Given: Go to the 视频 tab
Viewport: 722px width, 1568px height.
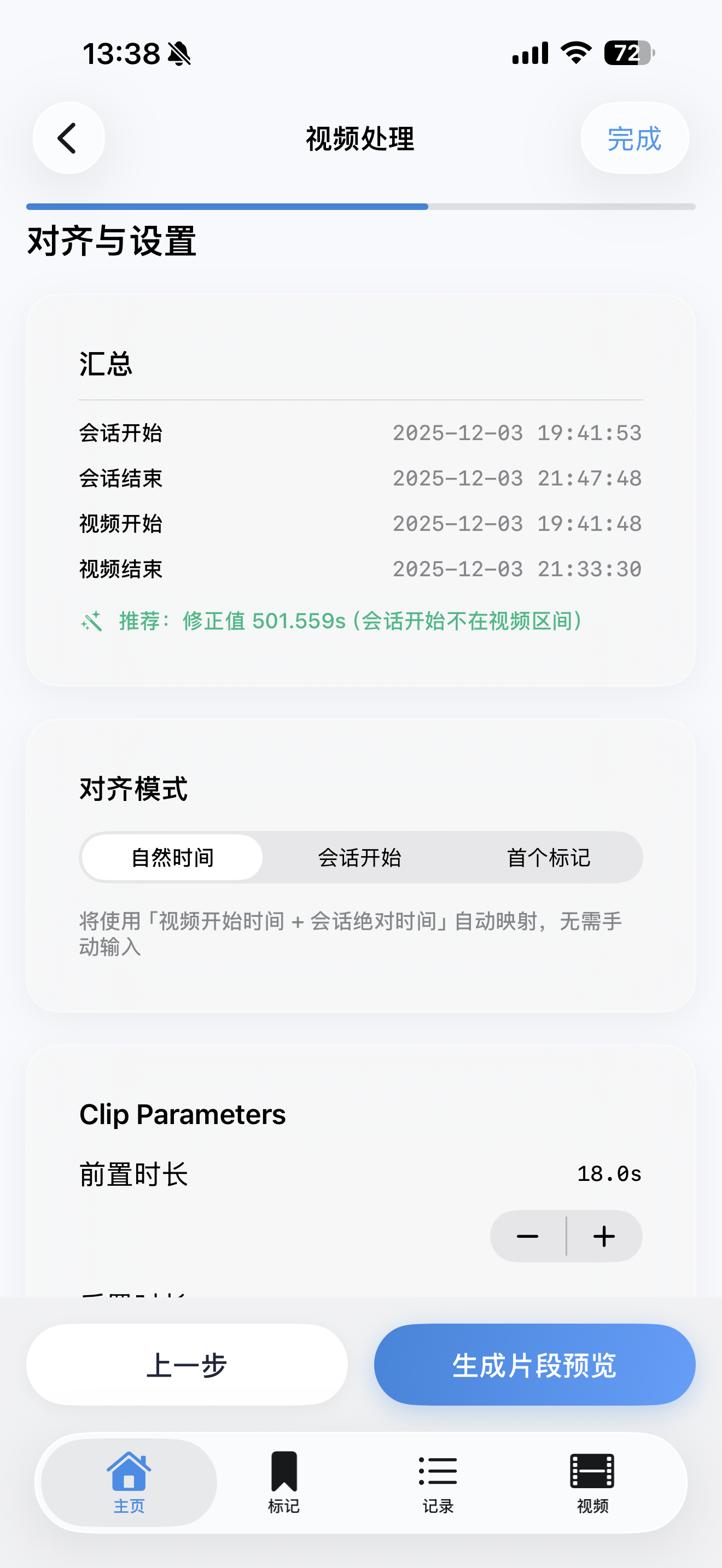Looking at the screenshot, I should [x=592, y=1482].
